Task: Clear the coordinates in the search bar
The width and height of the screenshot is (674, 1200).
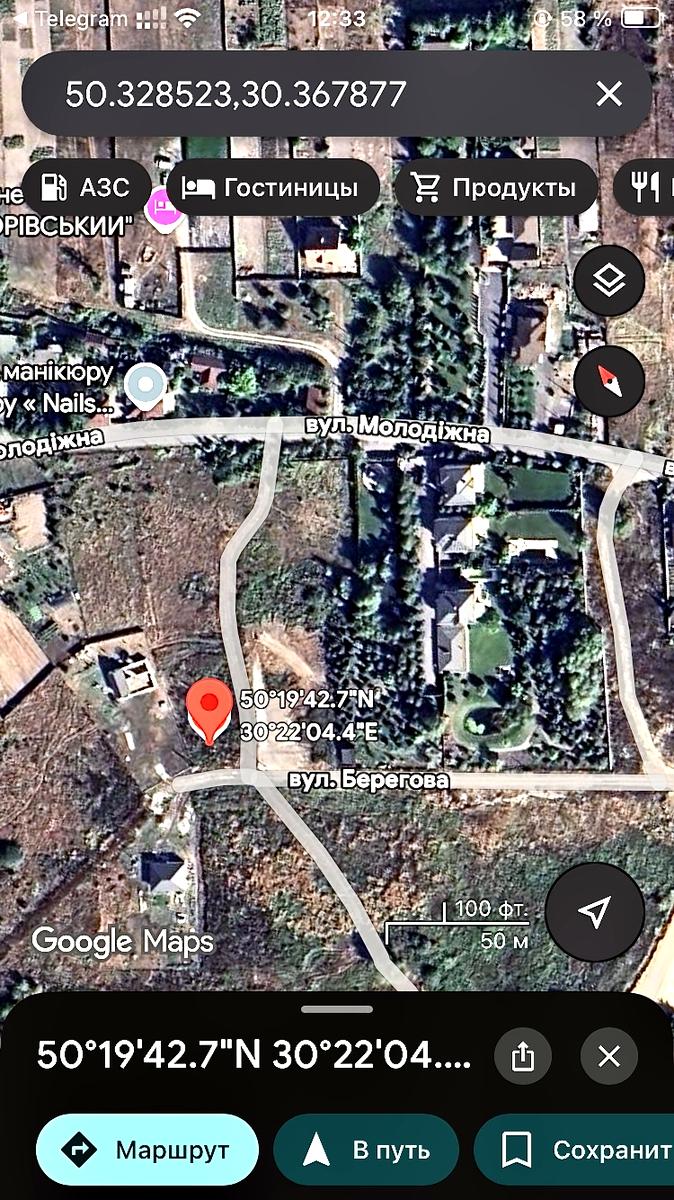Action: coord(609,94)
